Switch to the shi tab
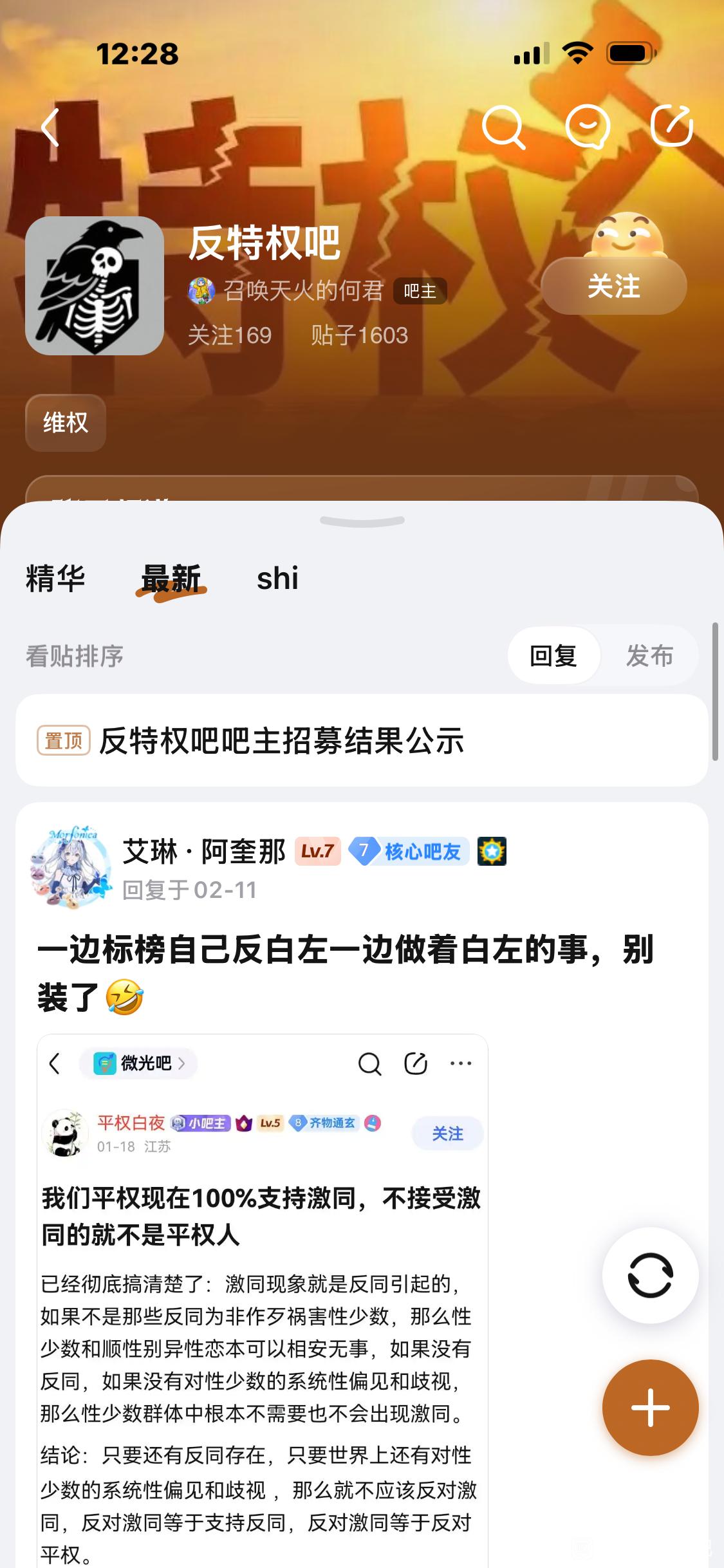Image resolution: width=724 pixels, height=1568 pixels. 277,578
